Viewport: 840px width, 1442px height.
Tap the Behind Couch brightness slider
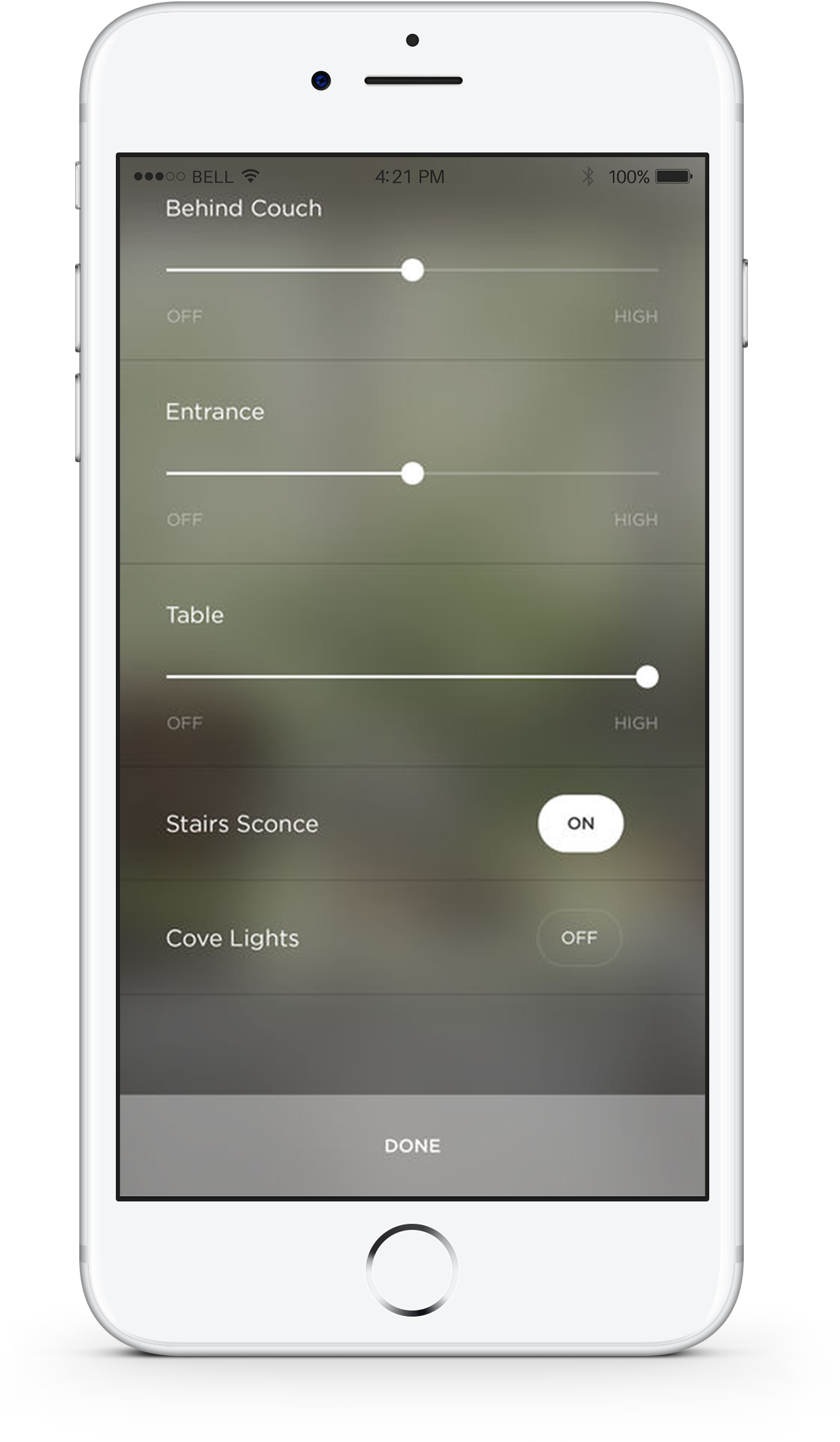(x=412, y=270)
